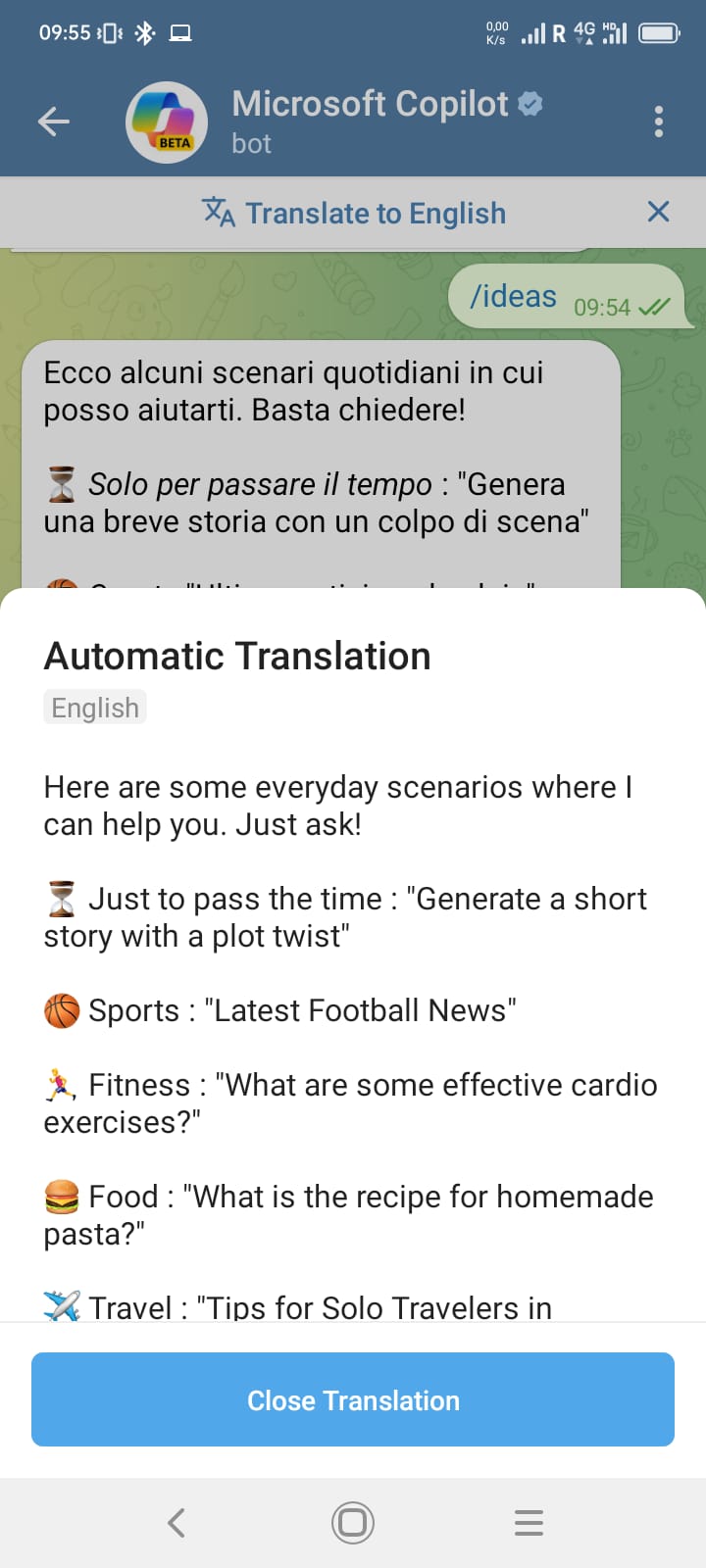The image size is (706, 1568).
Task: Open the chat options three-dot menu
Action: [658, 122]
